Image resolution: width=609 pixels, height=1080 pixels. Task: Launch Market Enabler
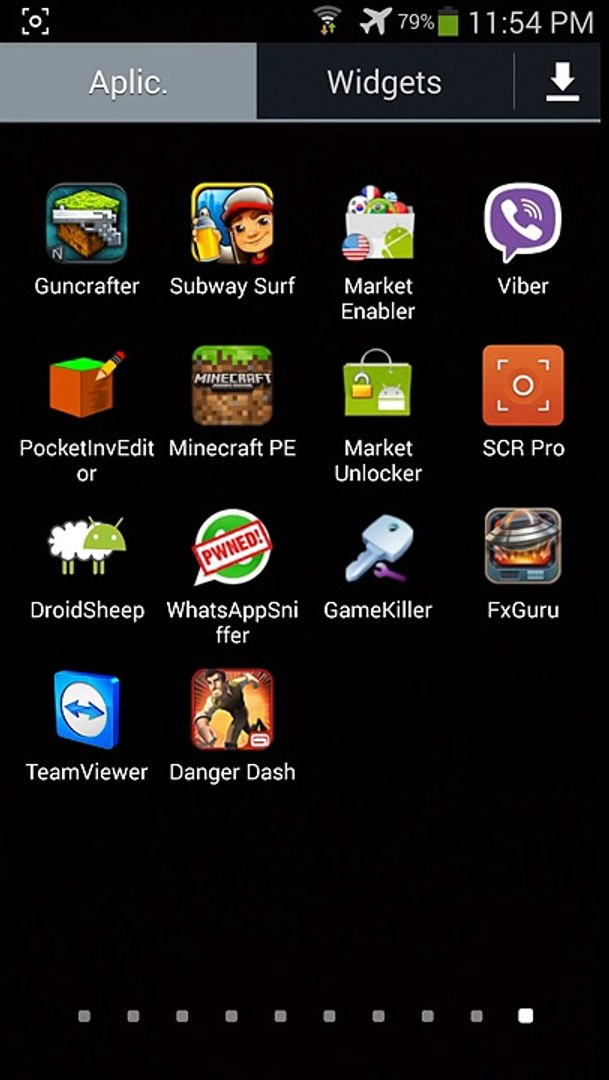coord(378,224)
